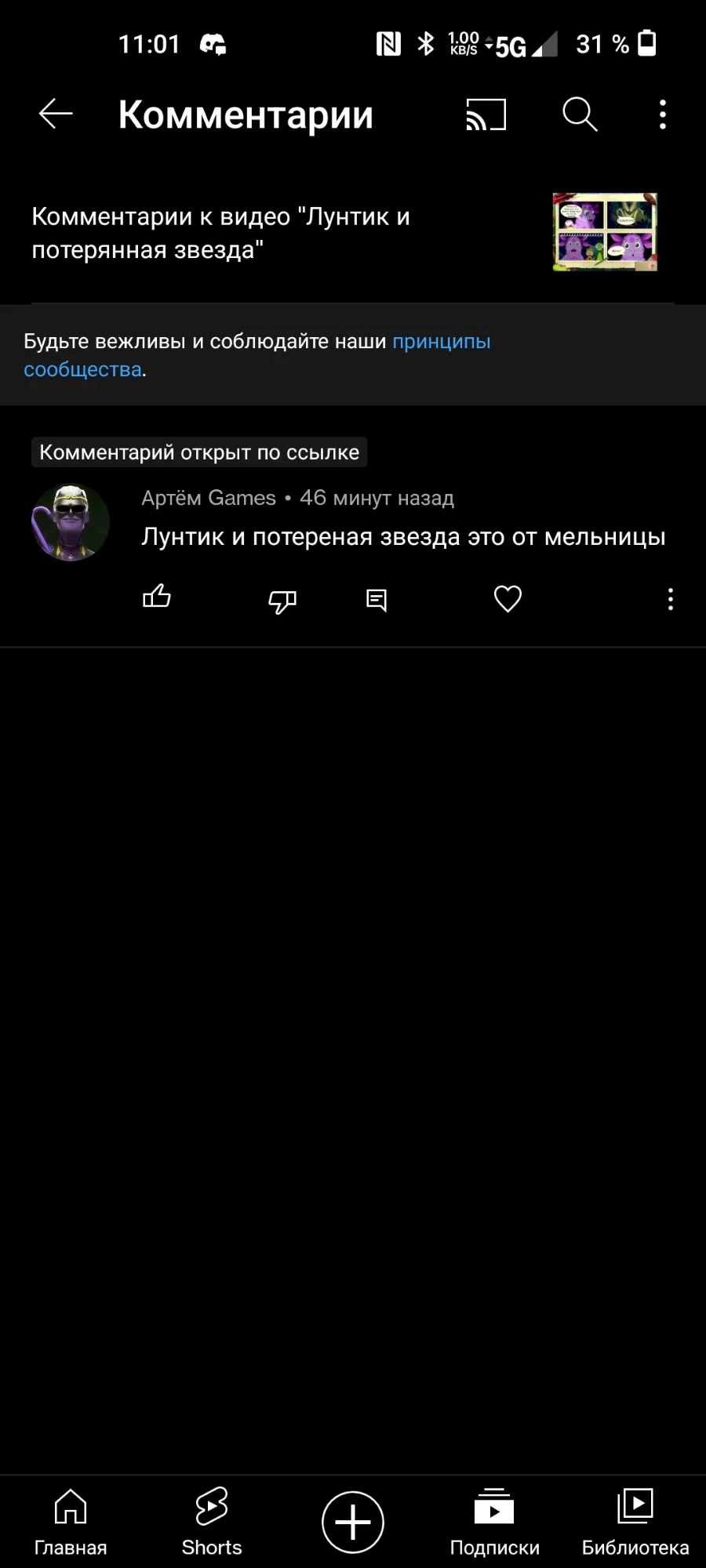The height and width of the screenshot is (1568, 706).
Task: Dislike Артём Games' comment
Action: click(x=282, y=601)
